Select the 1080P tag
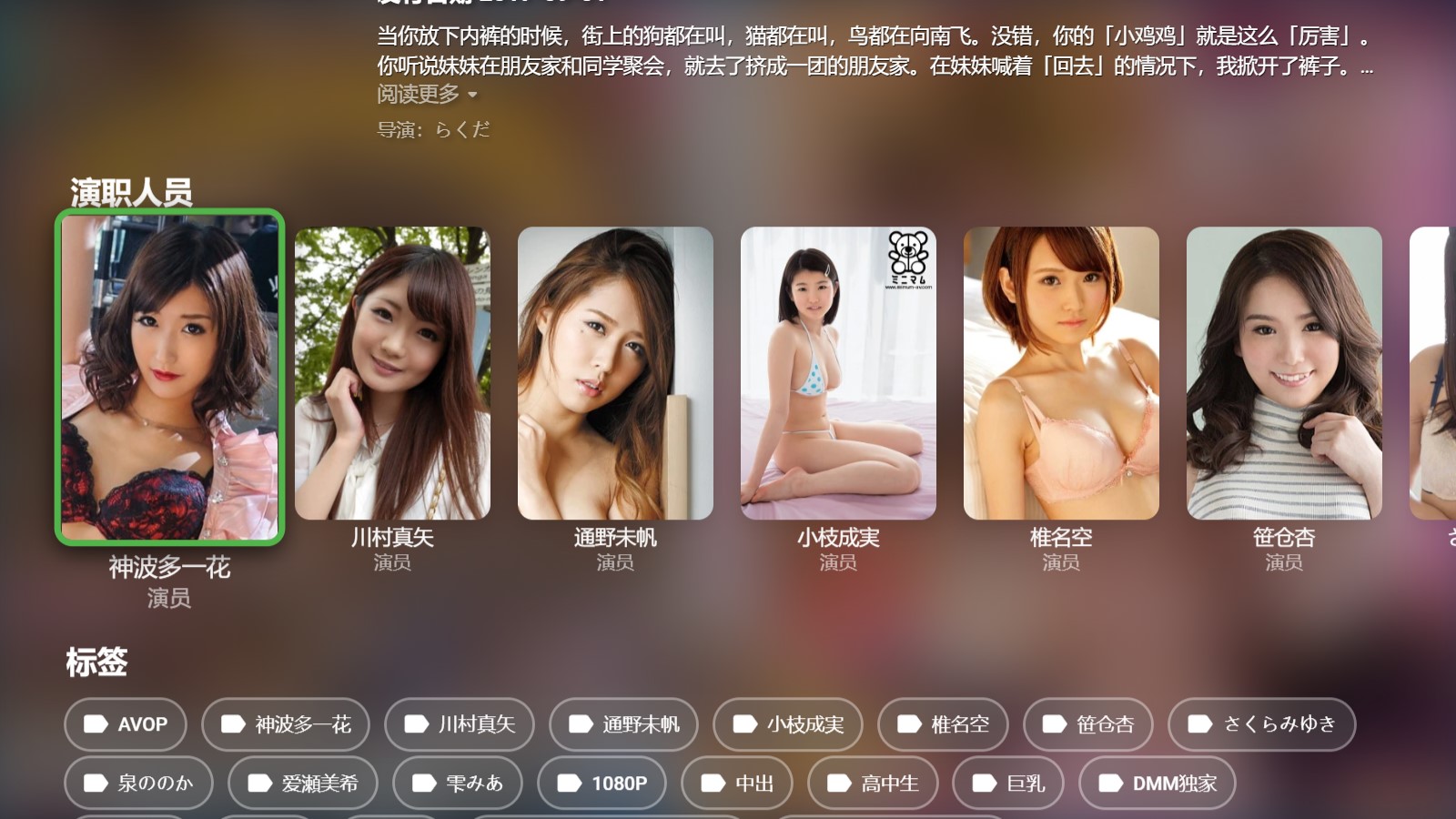Screen dimensions: 1456x819 pyautogui.click(x=602, y=783)
